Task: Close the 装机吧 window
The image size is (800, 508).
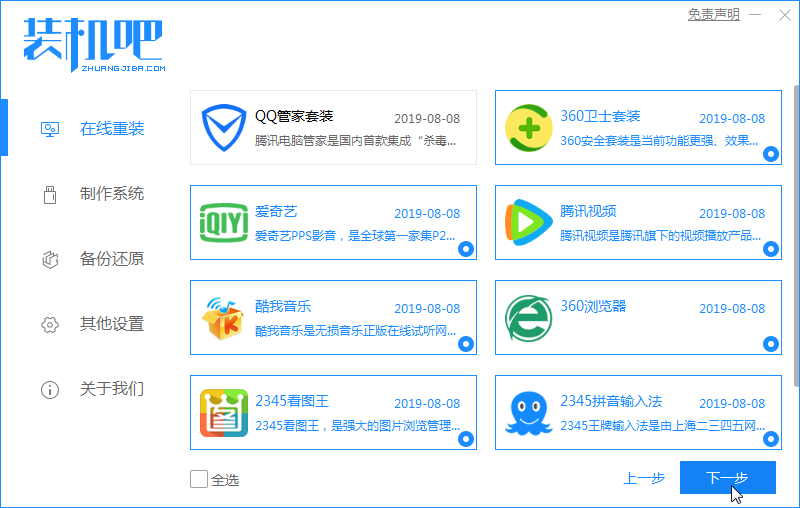Action: coord(783,15)
